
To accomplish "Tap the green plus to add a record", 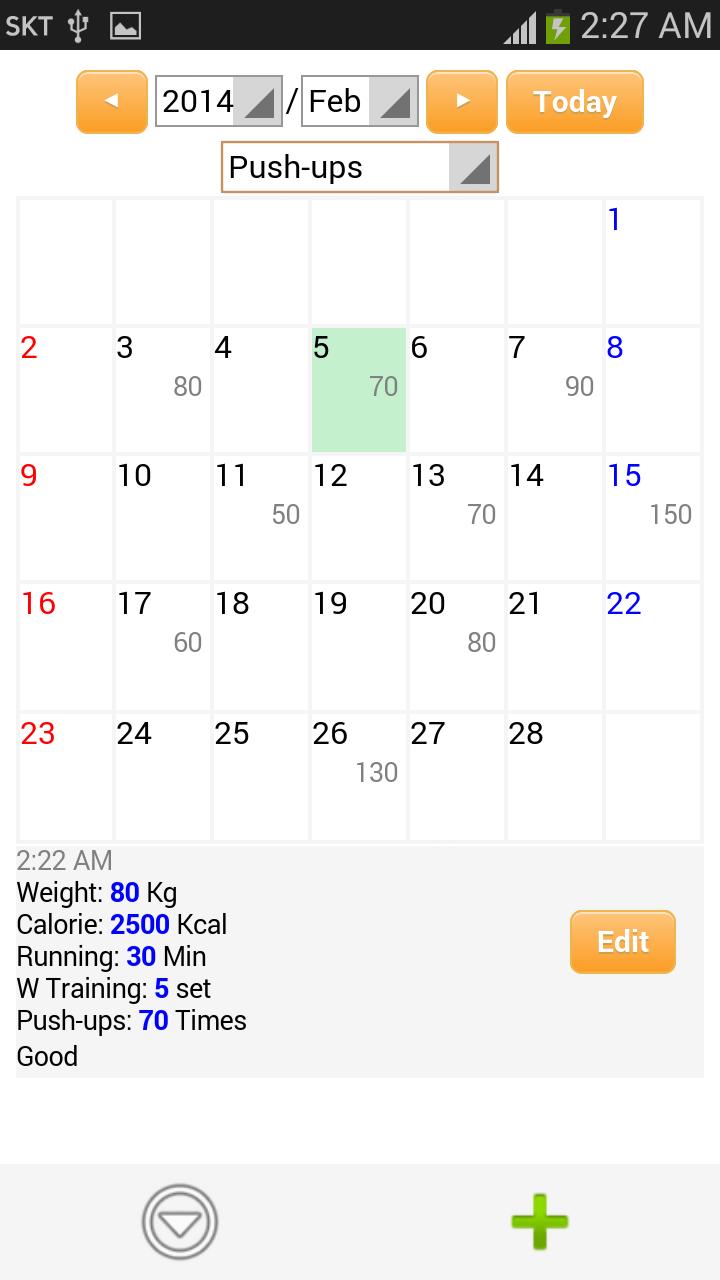I will (540, 1221).
